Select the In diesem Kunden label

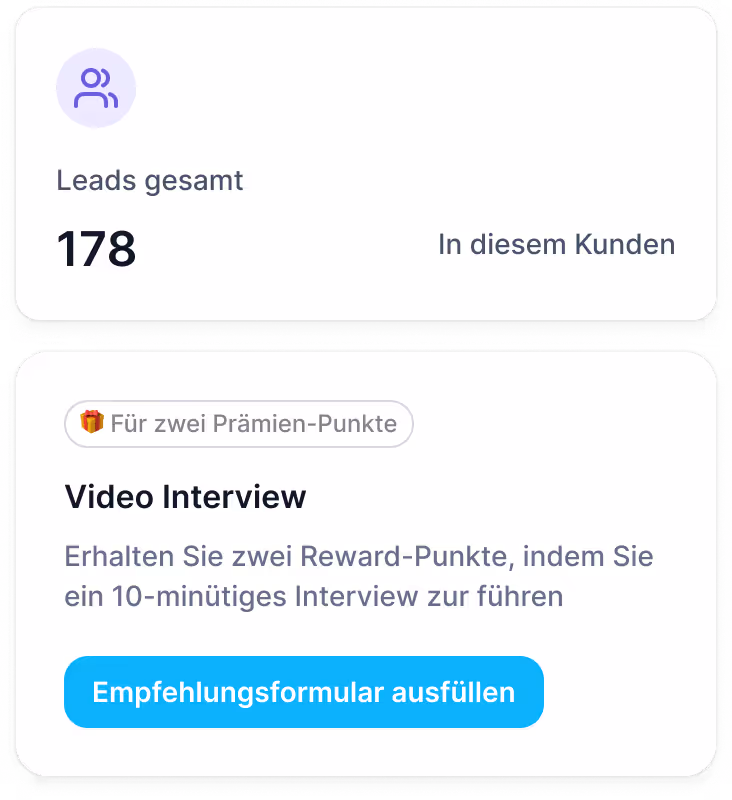coord(556,244)
